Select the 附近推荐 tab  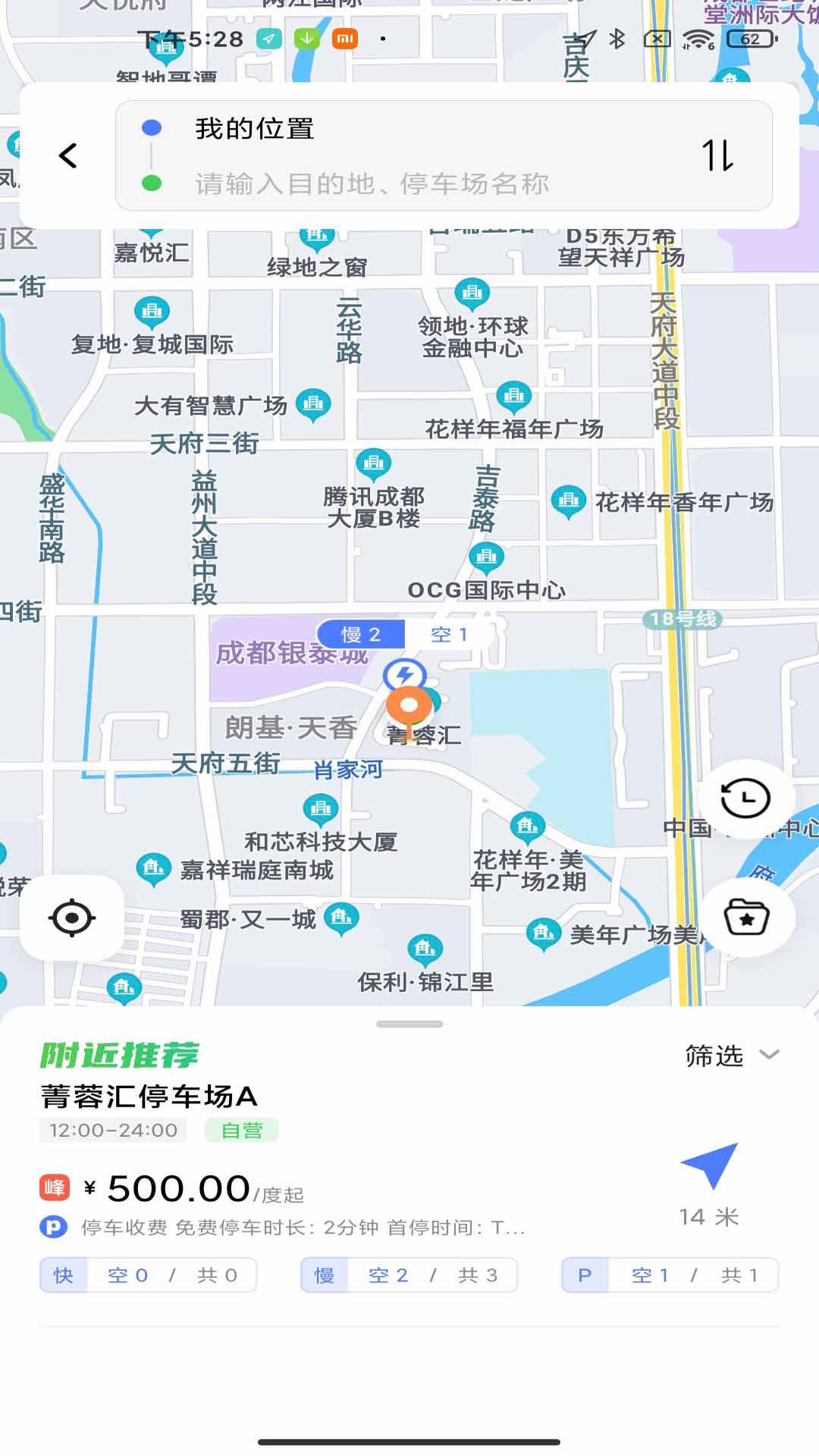tap(121, 1054)
